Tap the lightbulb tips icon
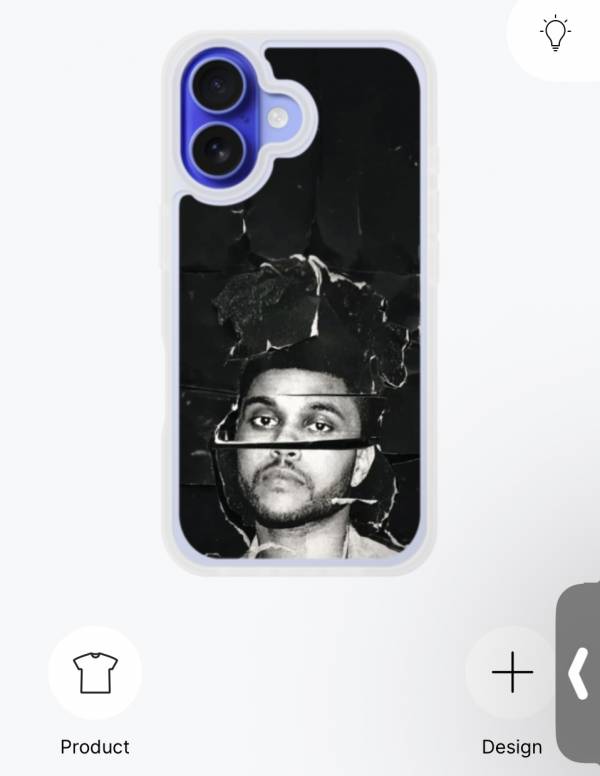600x776 pixels. (x=554, y=33)
